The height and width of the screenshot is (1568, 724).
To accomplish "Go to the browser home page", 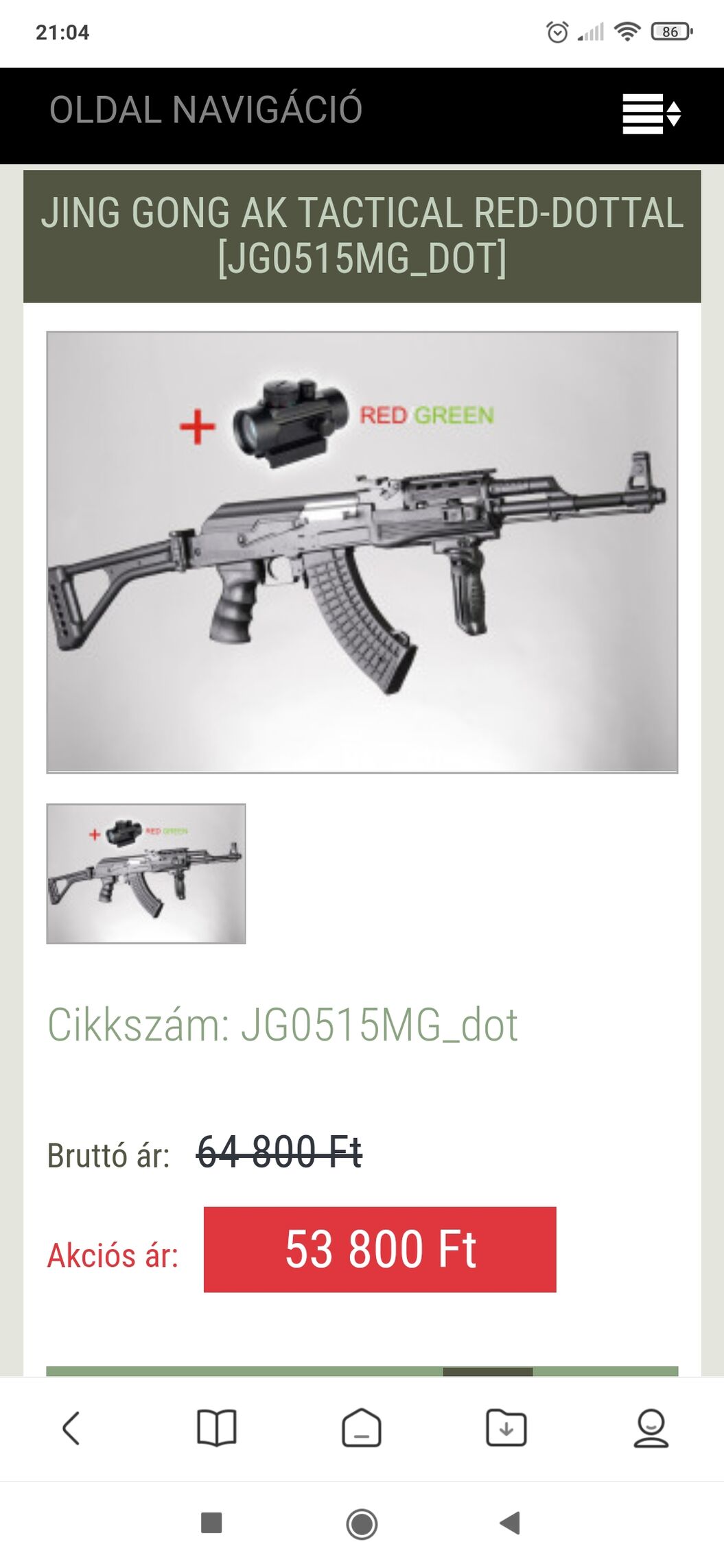I will (x=362, y=1428).
